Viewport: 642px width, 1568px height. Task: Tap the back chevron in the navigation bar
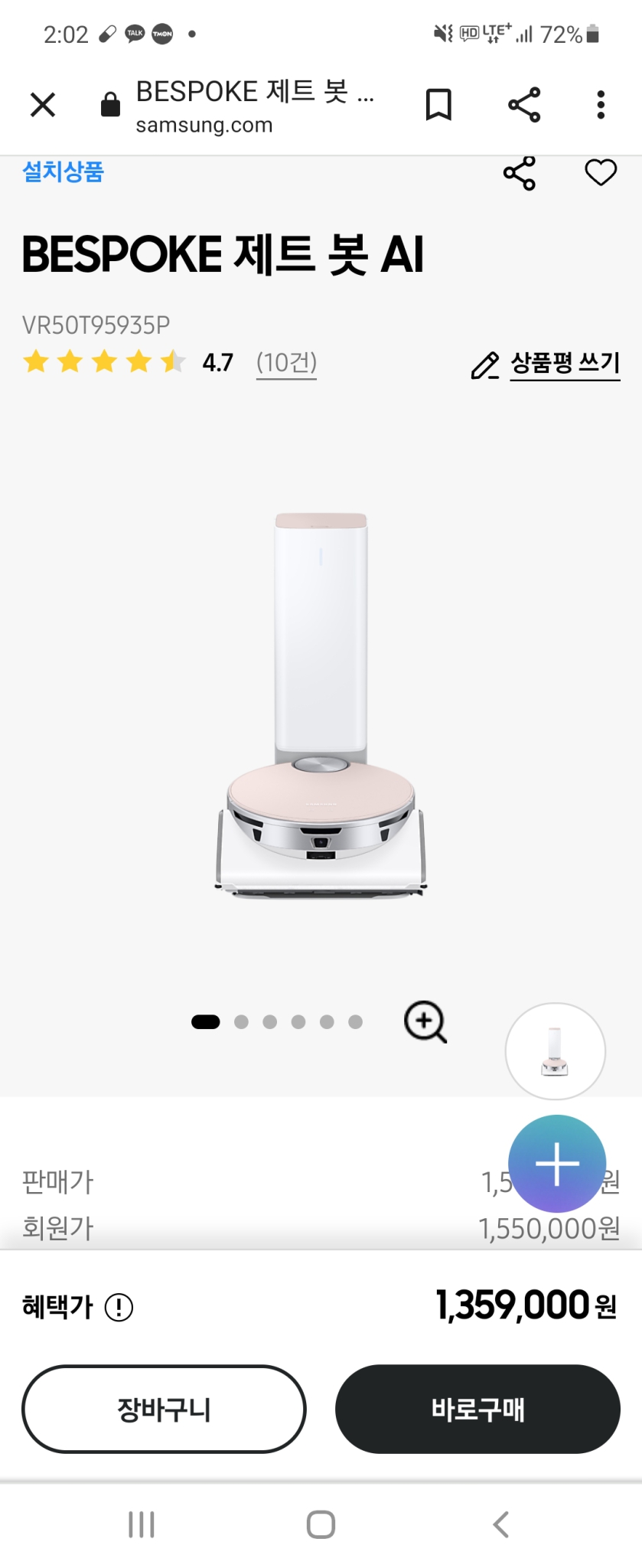tap(501, 1523)
